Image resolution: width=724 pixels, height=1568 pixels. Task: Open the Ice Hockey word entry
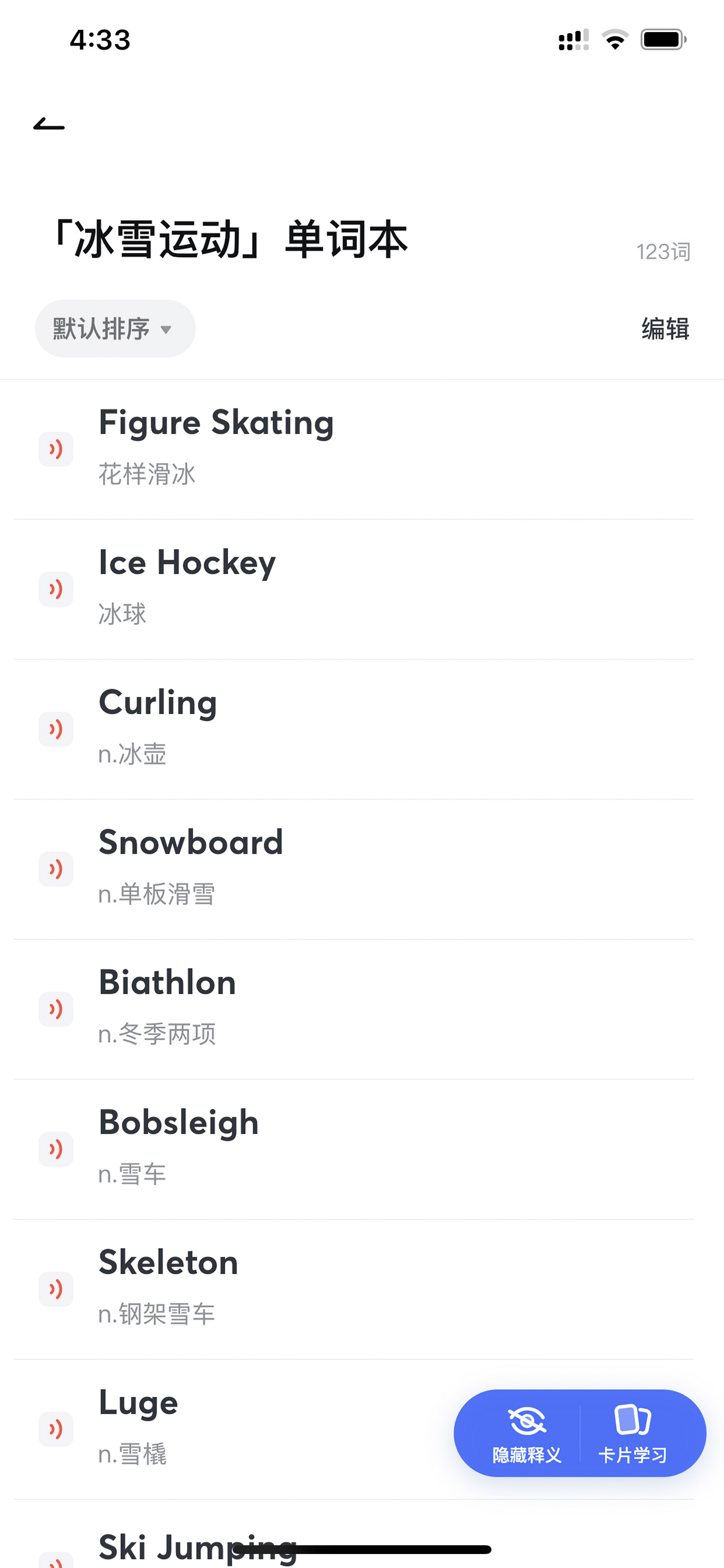[354, 590]
